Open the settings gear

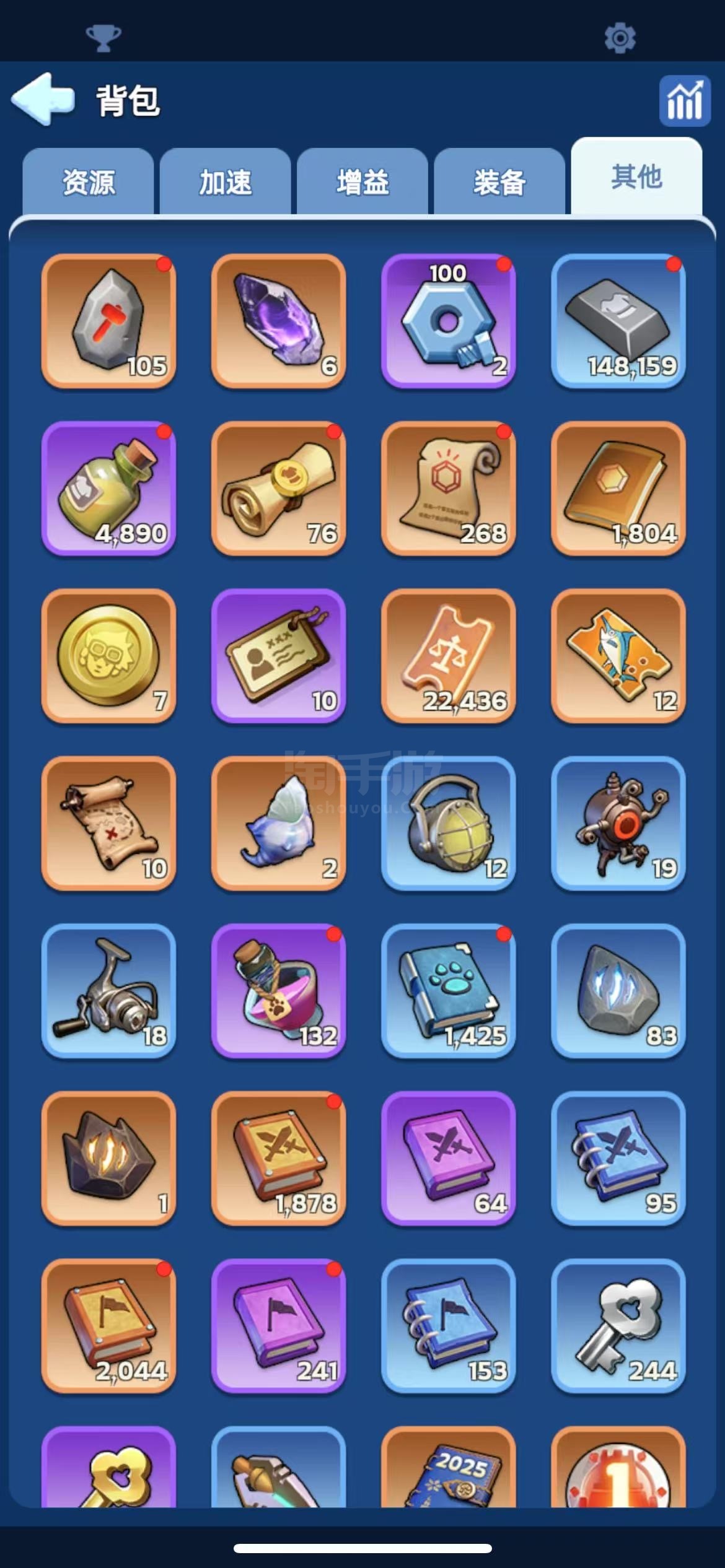(x=620, y=38)
